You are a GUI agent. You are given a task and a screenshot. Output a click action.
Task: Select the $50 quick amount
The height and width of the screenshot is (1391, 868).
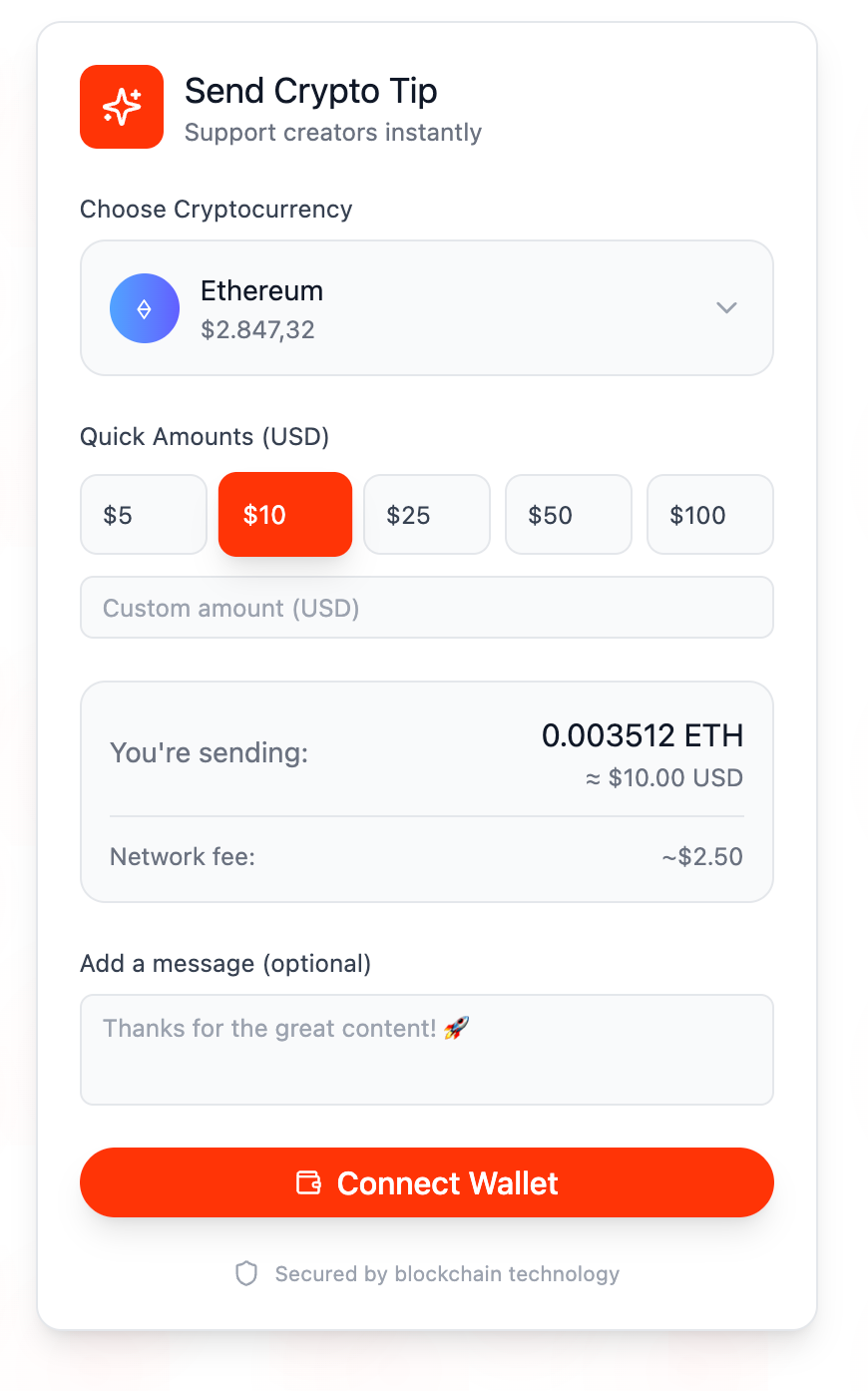click(x=569, y=515)
